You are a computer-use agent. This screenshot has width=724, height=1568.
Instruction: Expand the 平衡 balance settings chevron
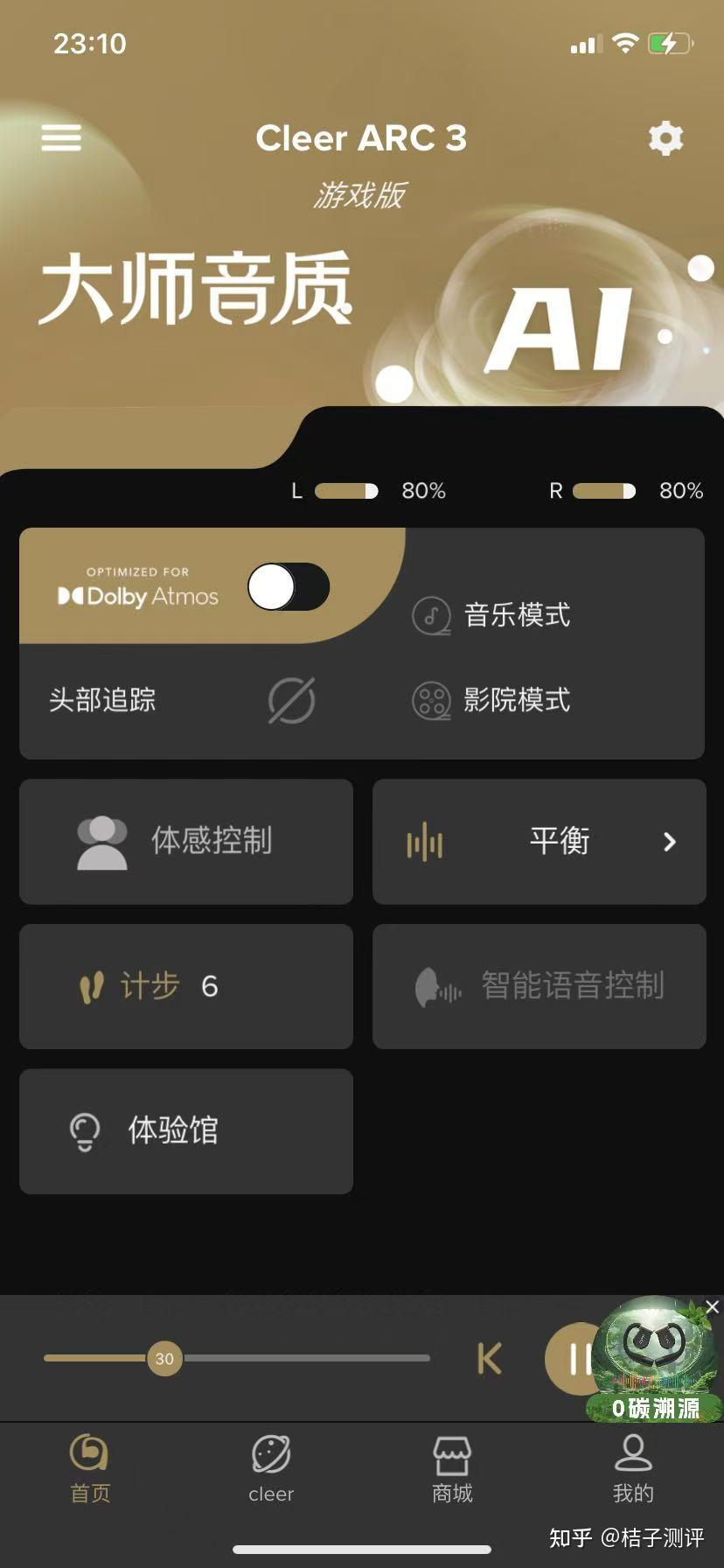668,841
